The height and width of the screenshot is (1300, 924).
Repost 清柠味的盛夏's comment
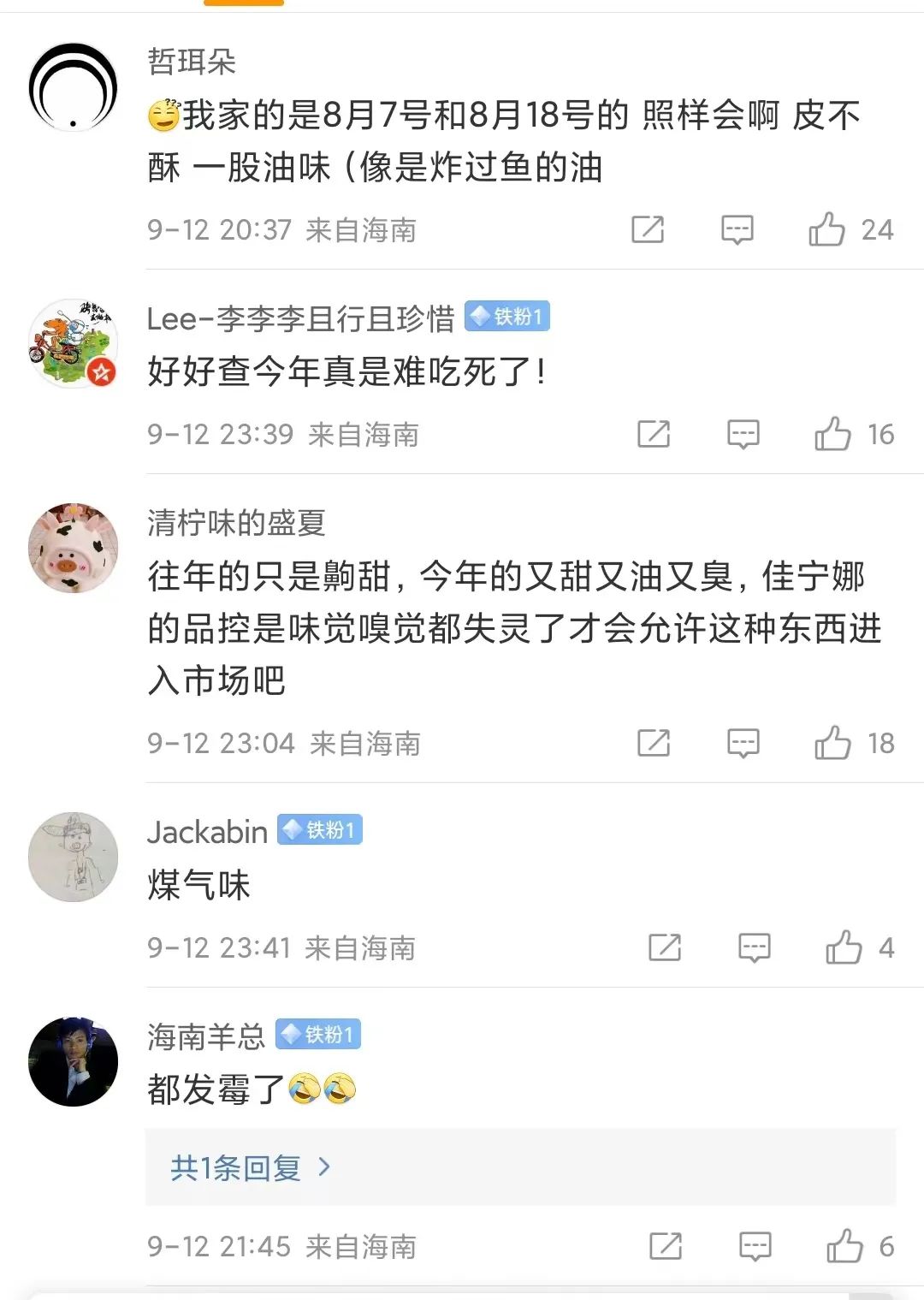pos(654,742)
